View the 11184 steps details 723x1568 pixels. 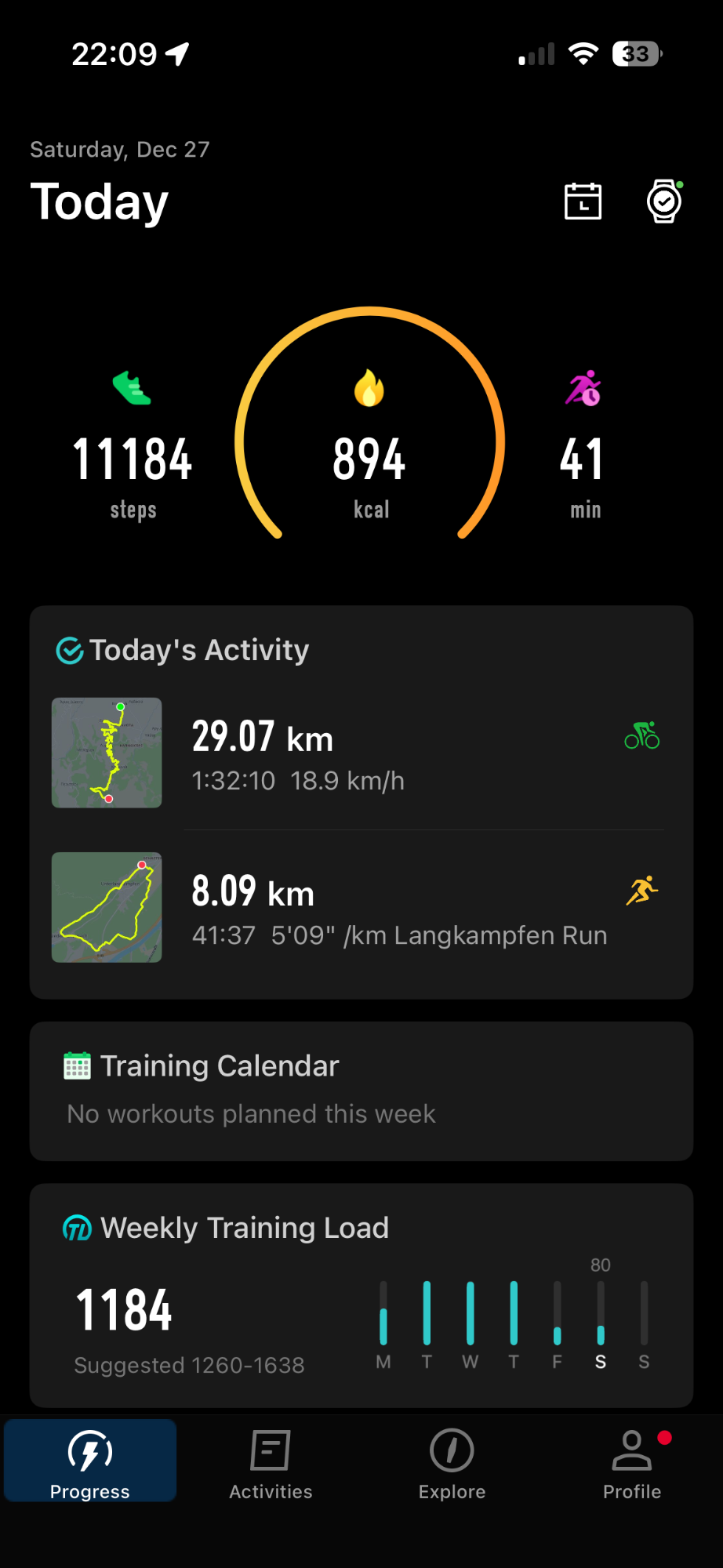tap(133, 460)
